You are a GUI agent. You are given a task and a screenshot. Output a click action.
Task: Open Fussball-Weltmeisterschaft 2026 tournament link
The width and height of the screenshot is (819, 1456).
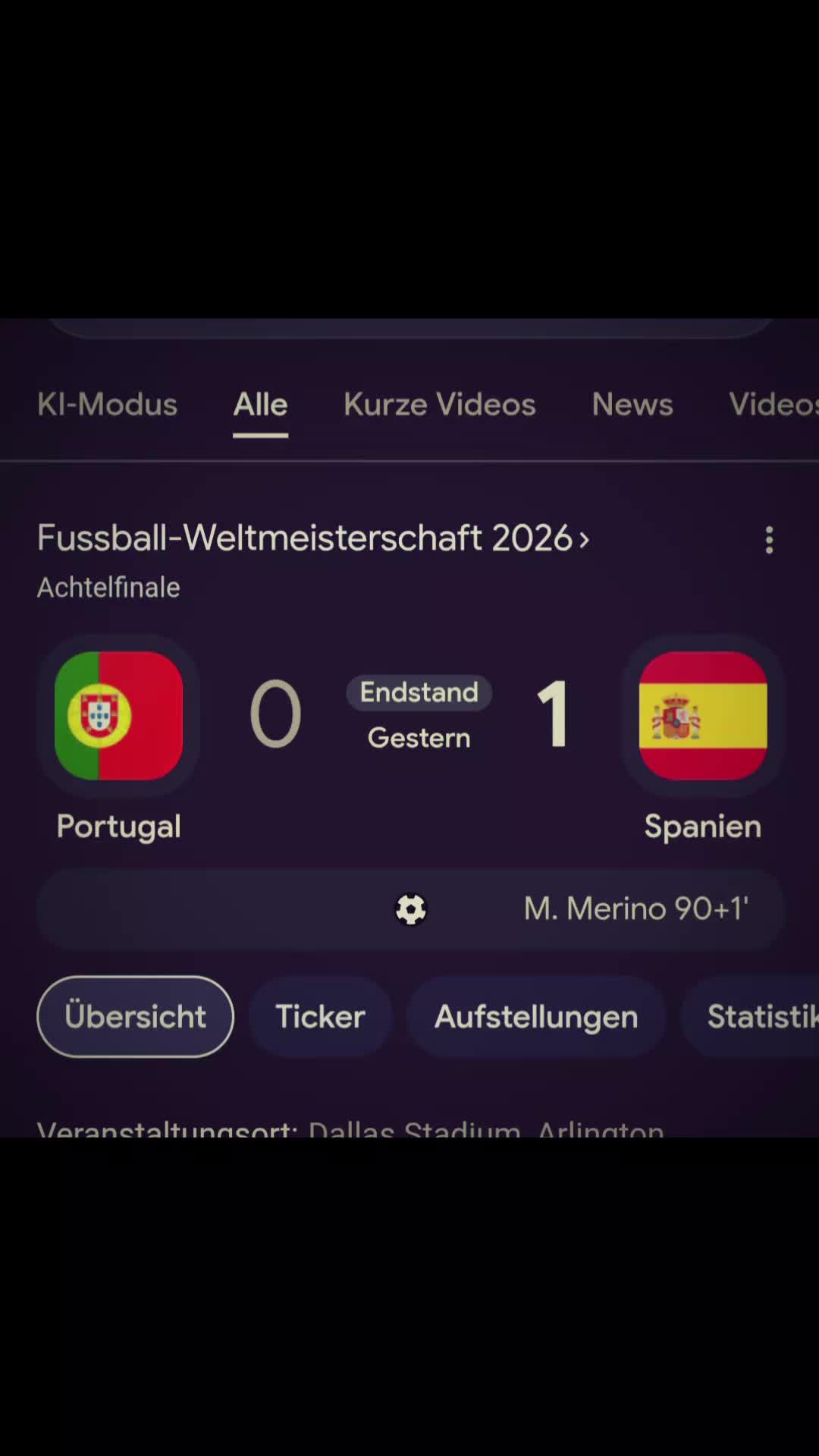point(313,538)
